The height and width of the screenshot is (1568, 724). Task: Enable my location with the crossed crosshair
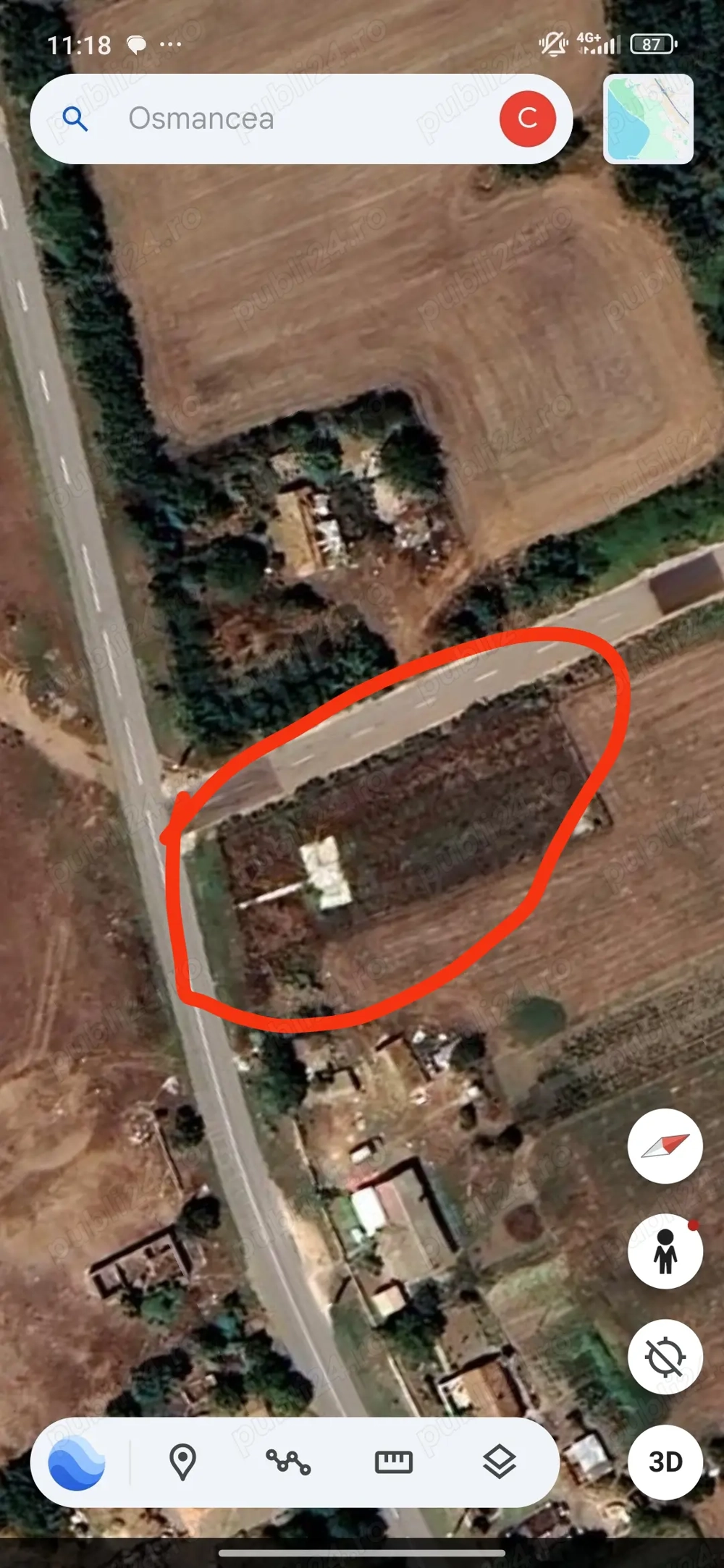coord(665,1357)
